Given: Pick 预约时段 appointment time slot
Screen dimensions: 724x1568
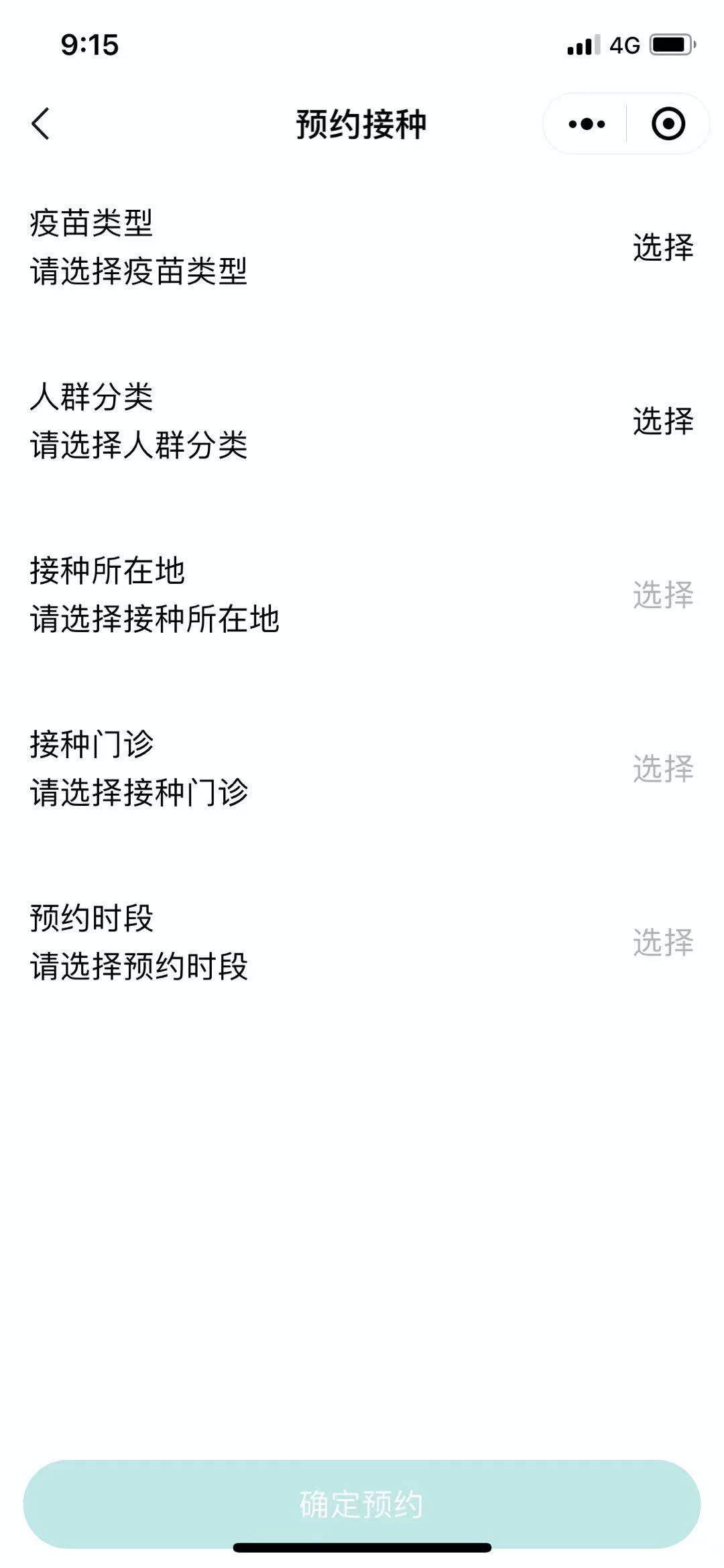Looking at the screenshot, I should 662,942.
